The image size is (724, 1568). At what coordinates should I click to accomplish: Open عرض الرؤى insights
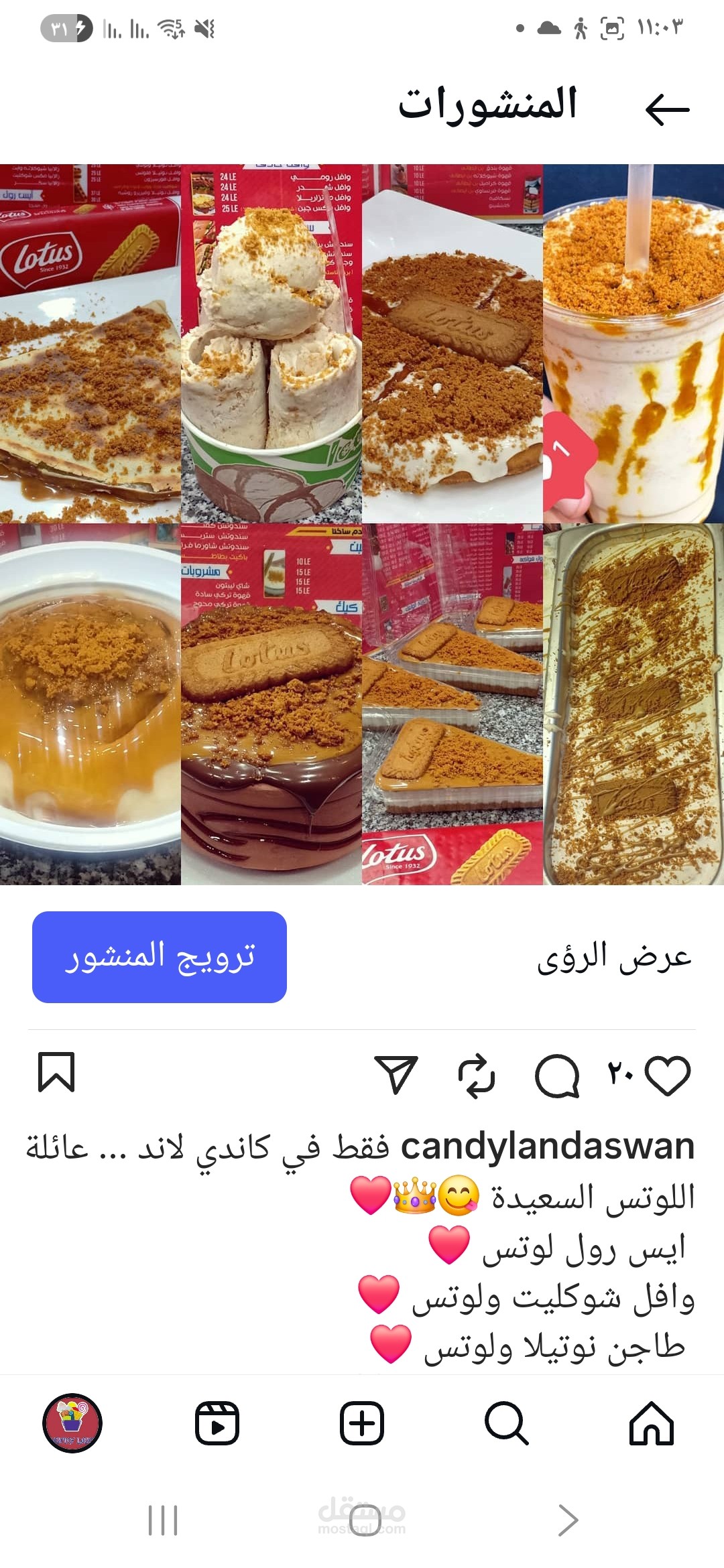[x=614, y=957]
